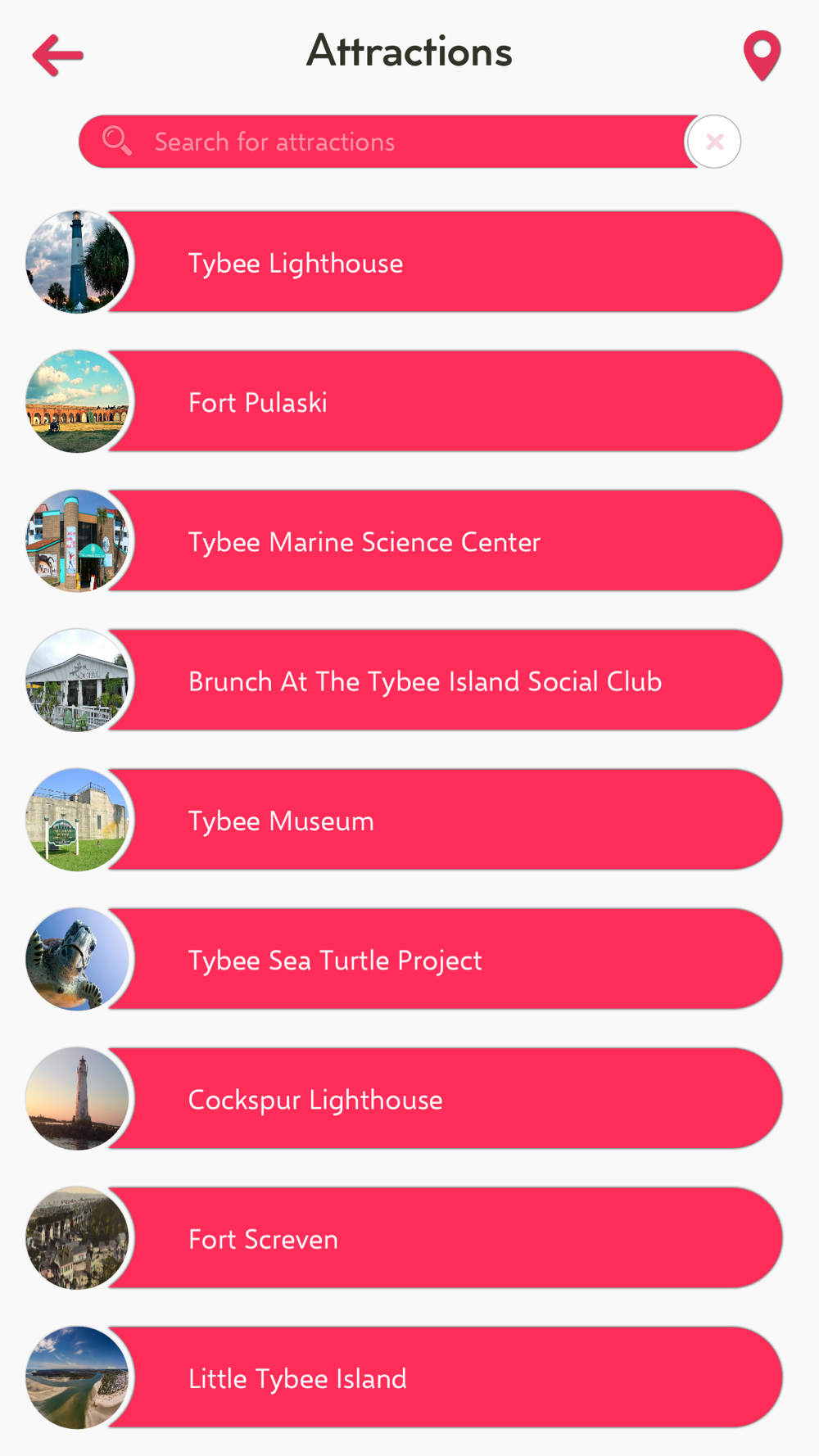Clear the search with the X button
Image resolution: width=819 pixels, height=1456 pixels.
coord(714,142)
